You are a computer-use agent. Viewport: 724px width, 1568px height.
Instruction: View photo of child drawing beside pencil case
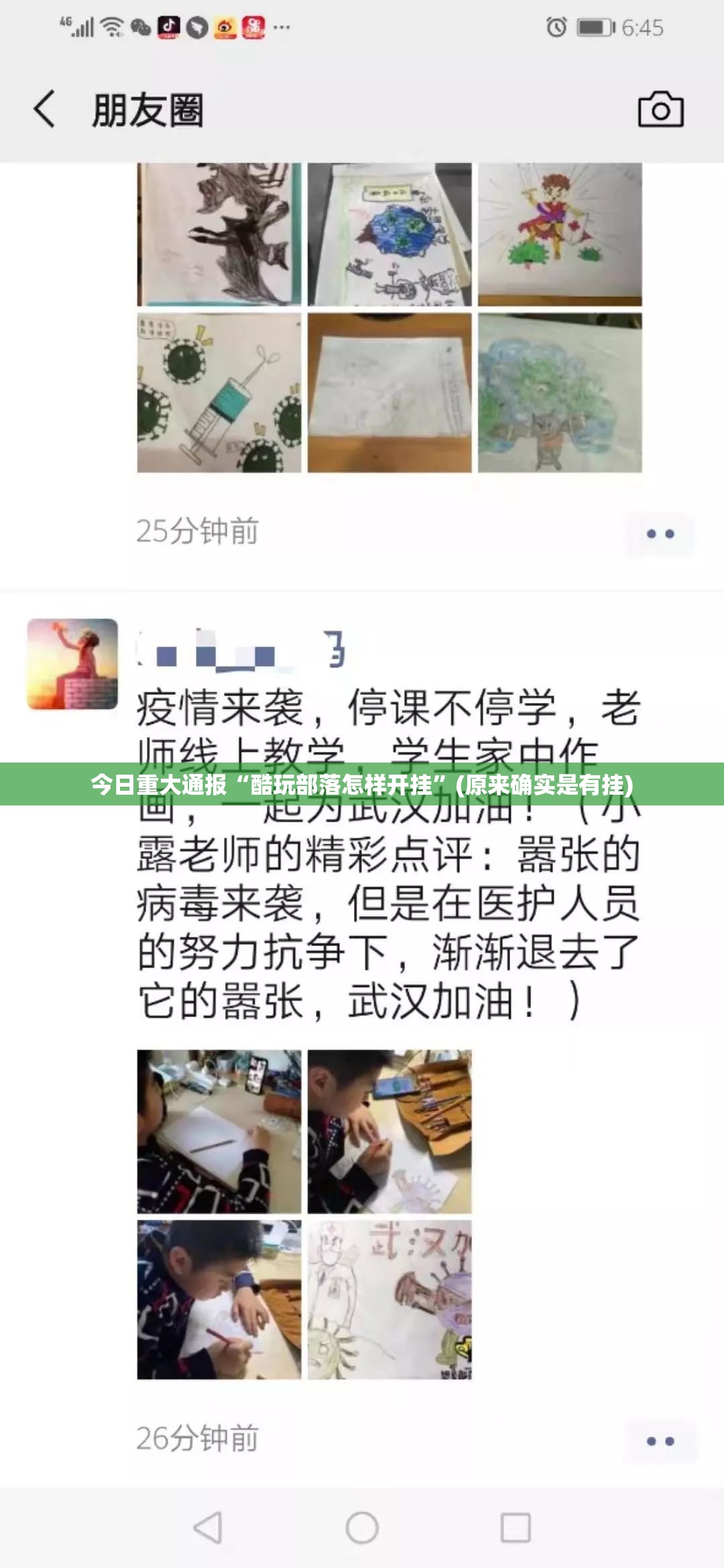coord(389,1132)
